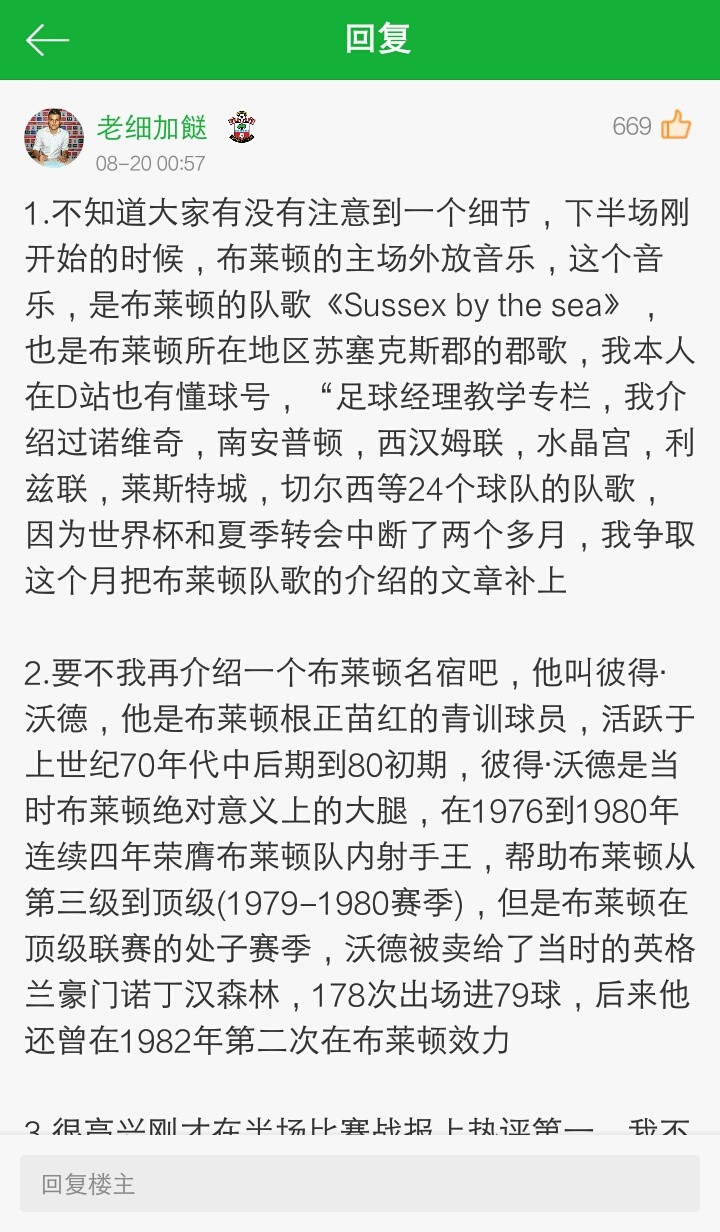Screen dimensions: 720x1232
Task: Go back using the top arrow
Action: 47,40
